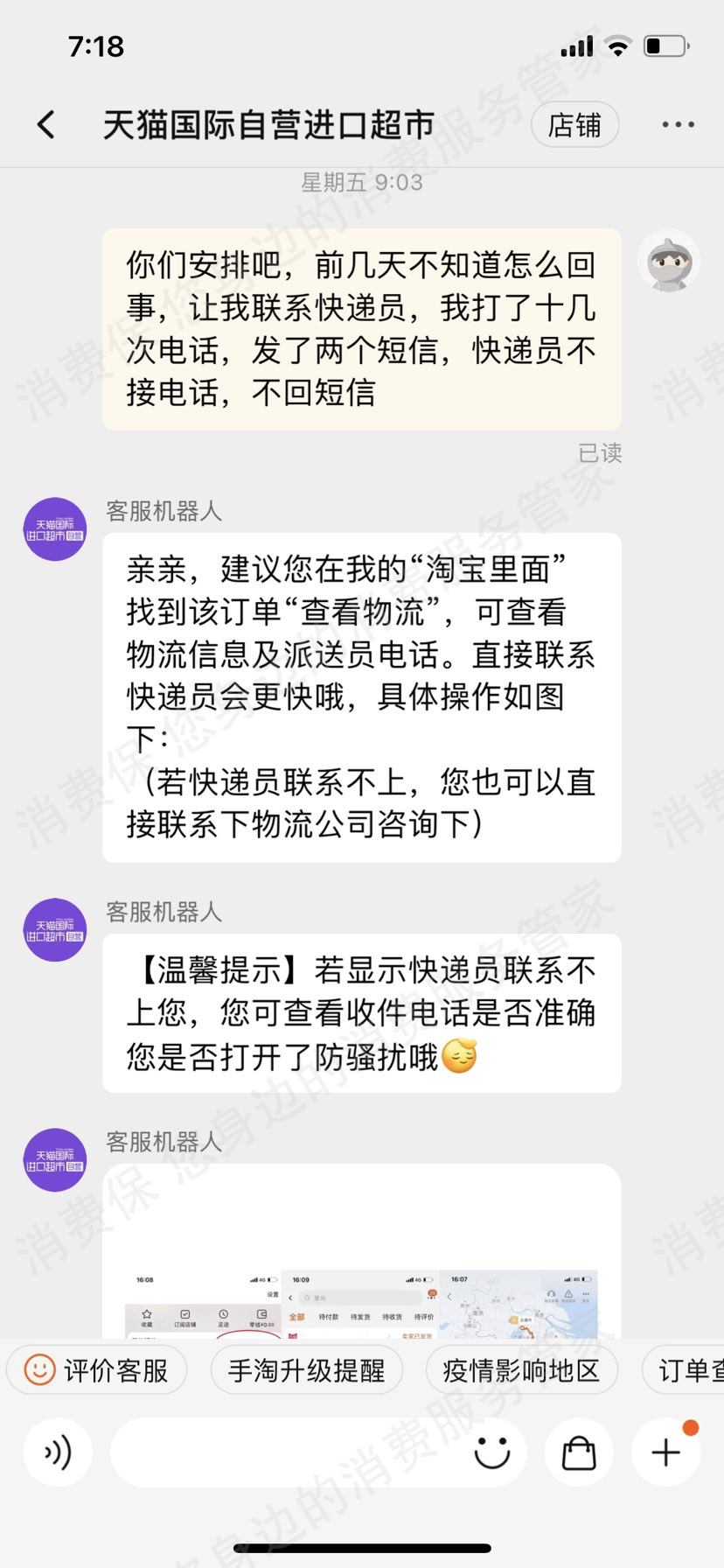Open the plus attachments menu
This screenshot has width=724, height=1568.
click(x=665, y=1453)
